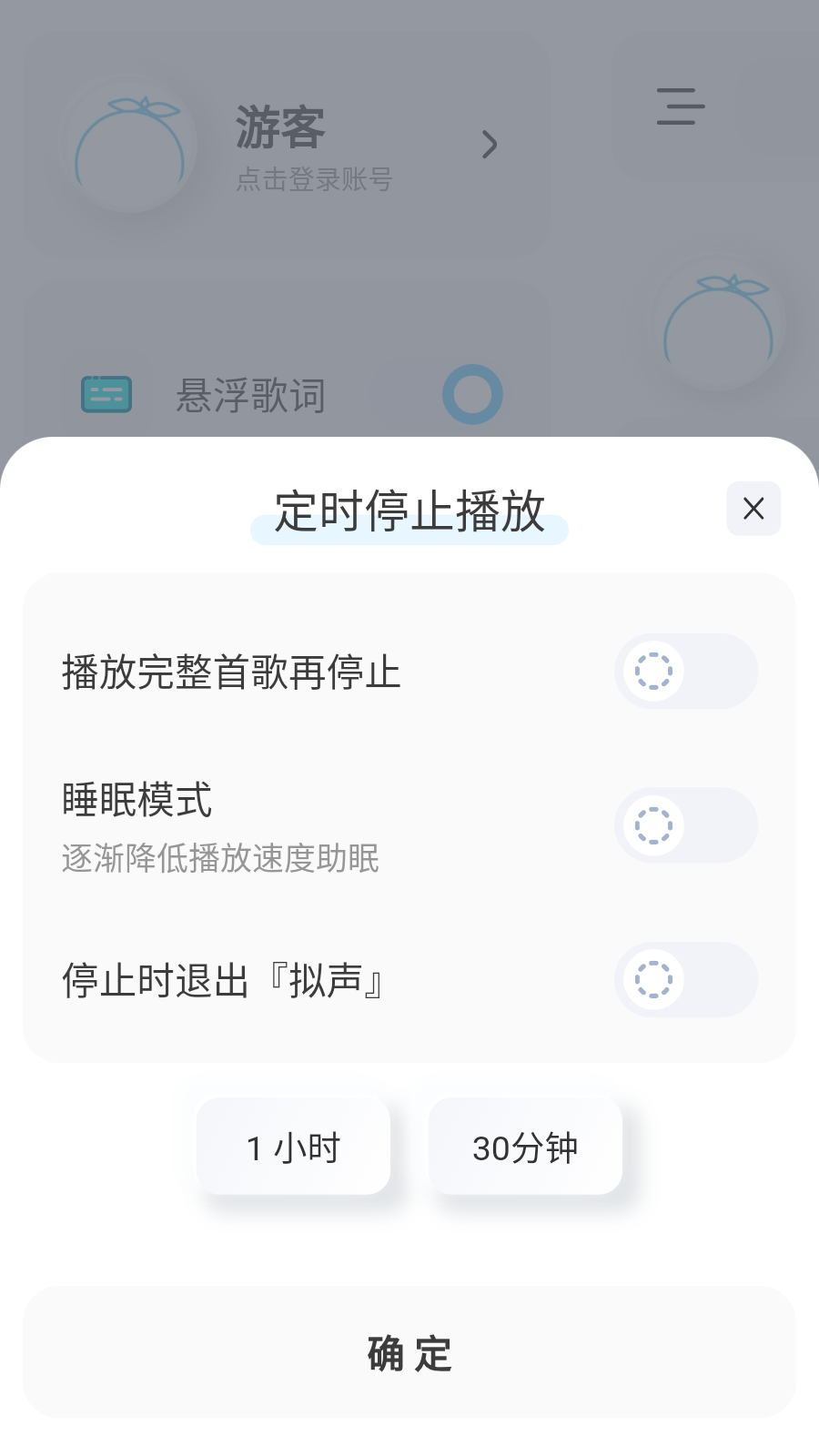Click the teal floating lyrics card icon
The image size is (819, 1456).
107,393
